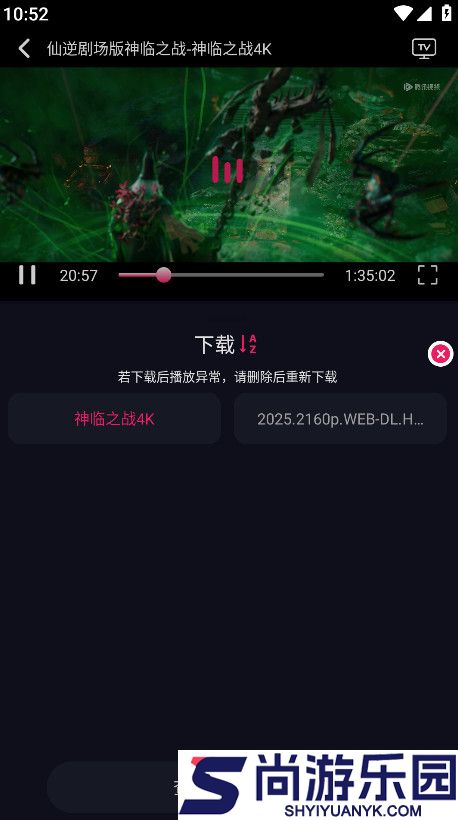
Task: Enter fullscreen mode
Action: coord(427,275)
